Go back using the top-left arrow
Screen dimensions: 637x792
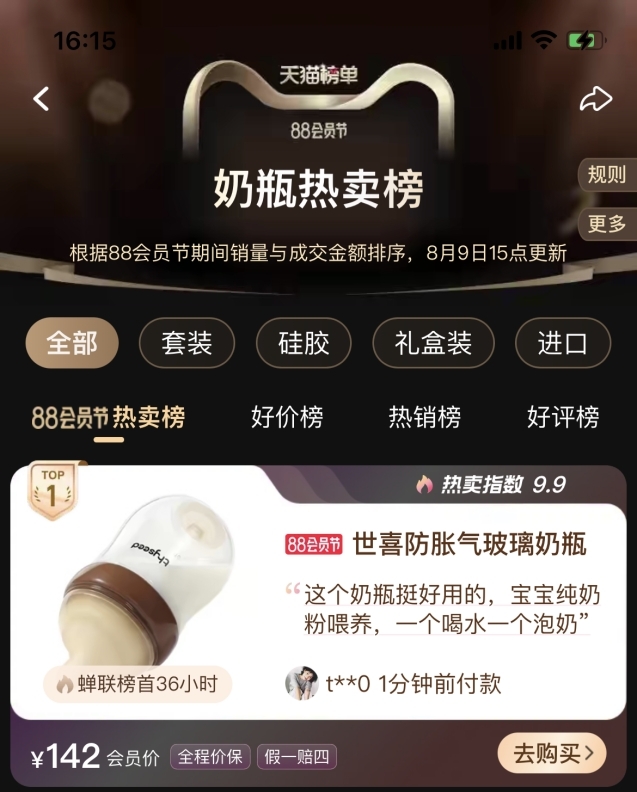[41, 99]
